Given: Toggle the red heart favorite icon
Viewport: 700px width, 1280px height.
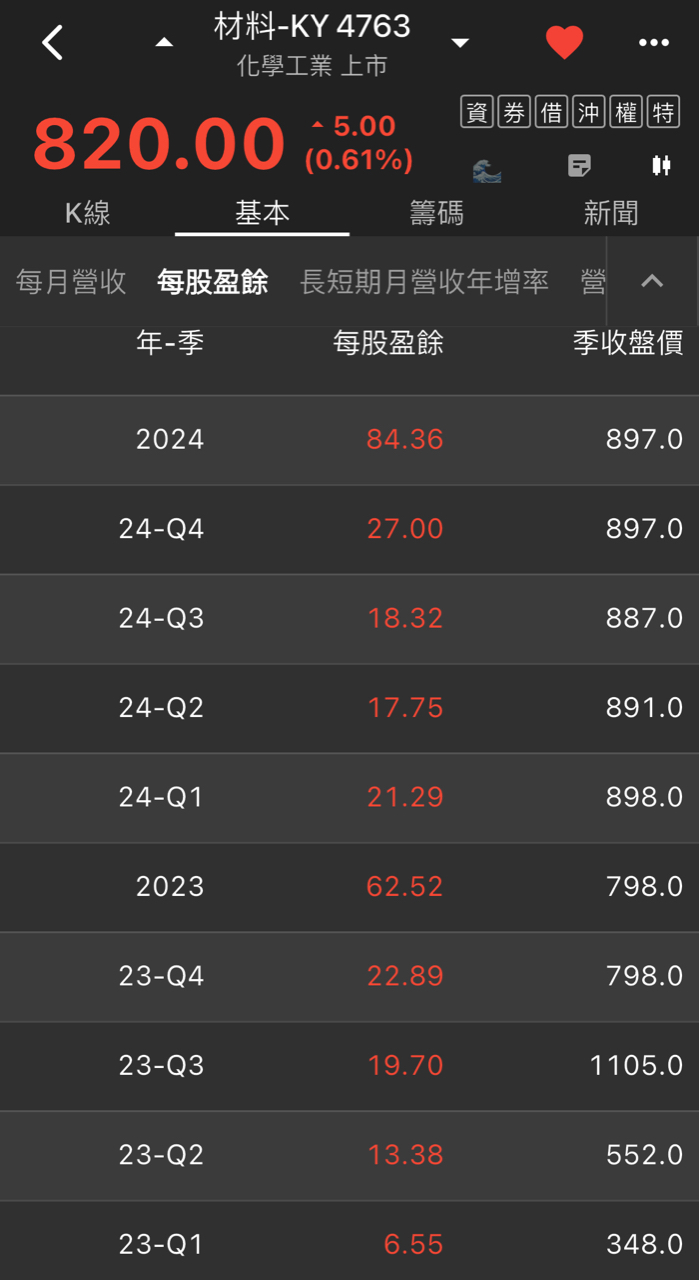Looking at the screenshot, I should tap(564, 43).
